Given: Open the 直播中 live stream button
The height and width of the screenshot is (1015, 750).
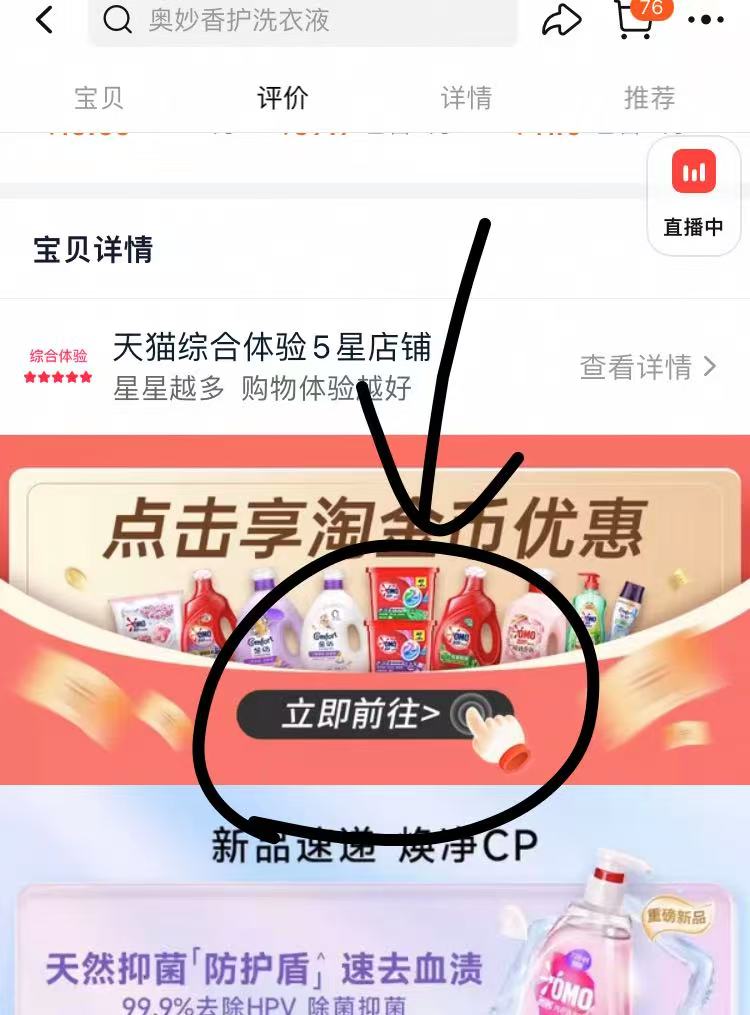Looking at the screenshot, I should (x=694, y=195).
